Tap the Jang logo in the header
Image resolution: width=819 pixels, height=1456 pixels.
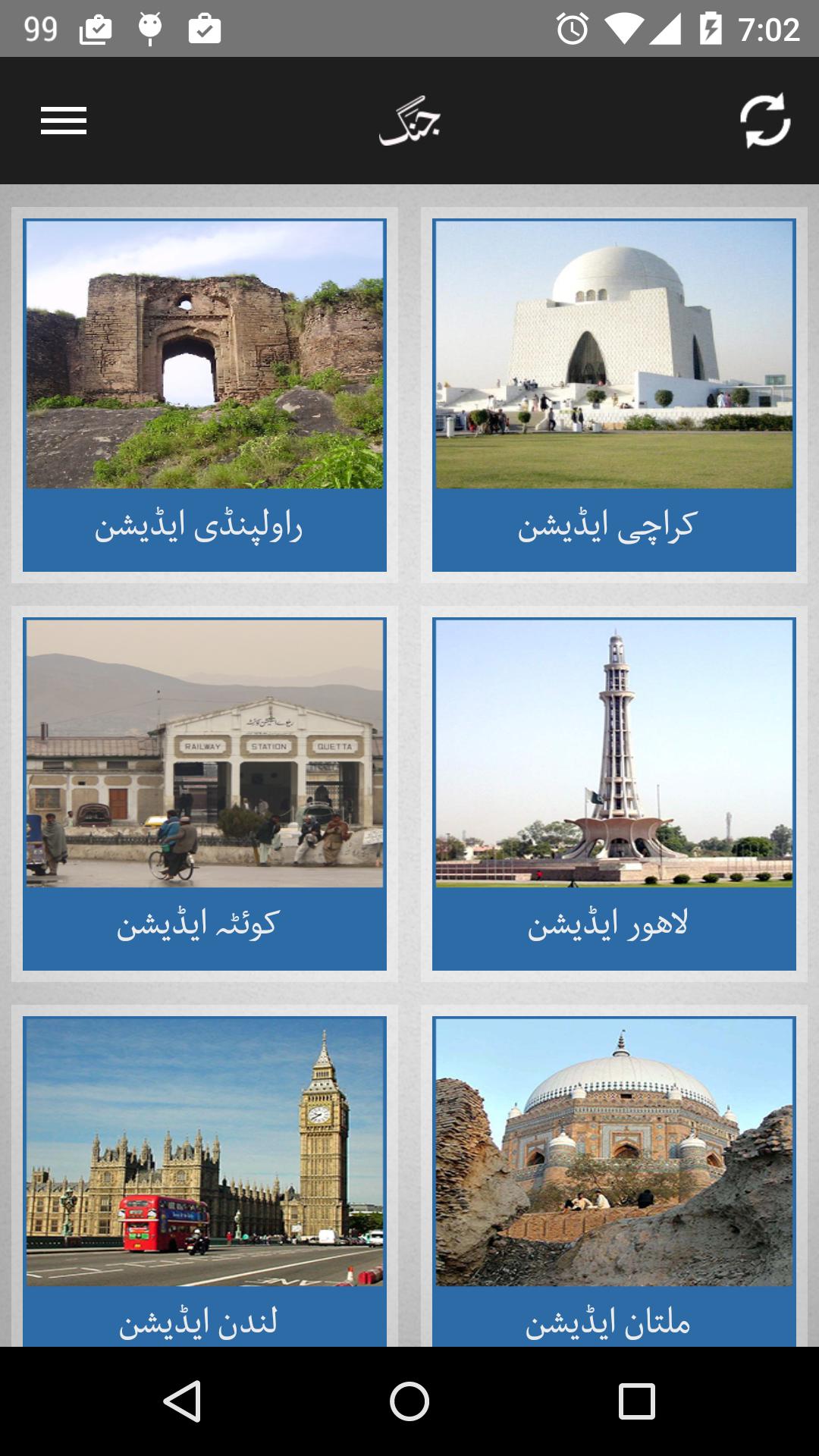[409, 121]
